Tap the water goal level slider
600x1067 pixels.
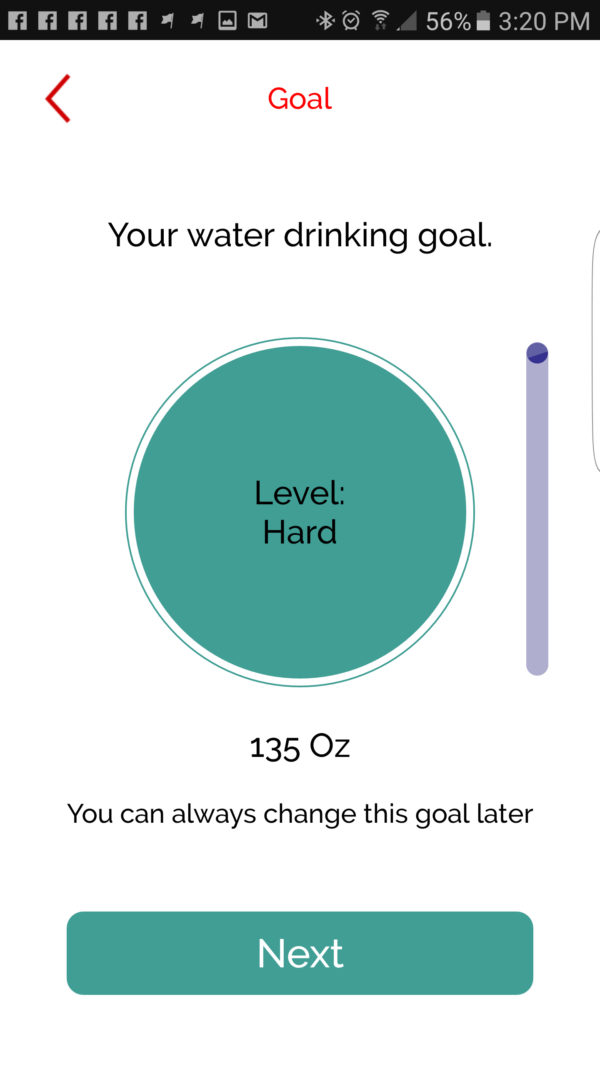coord(537,510)
